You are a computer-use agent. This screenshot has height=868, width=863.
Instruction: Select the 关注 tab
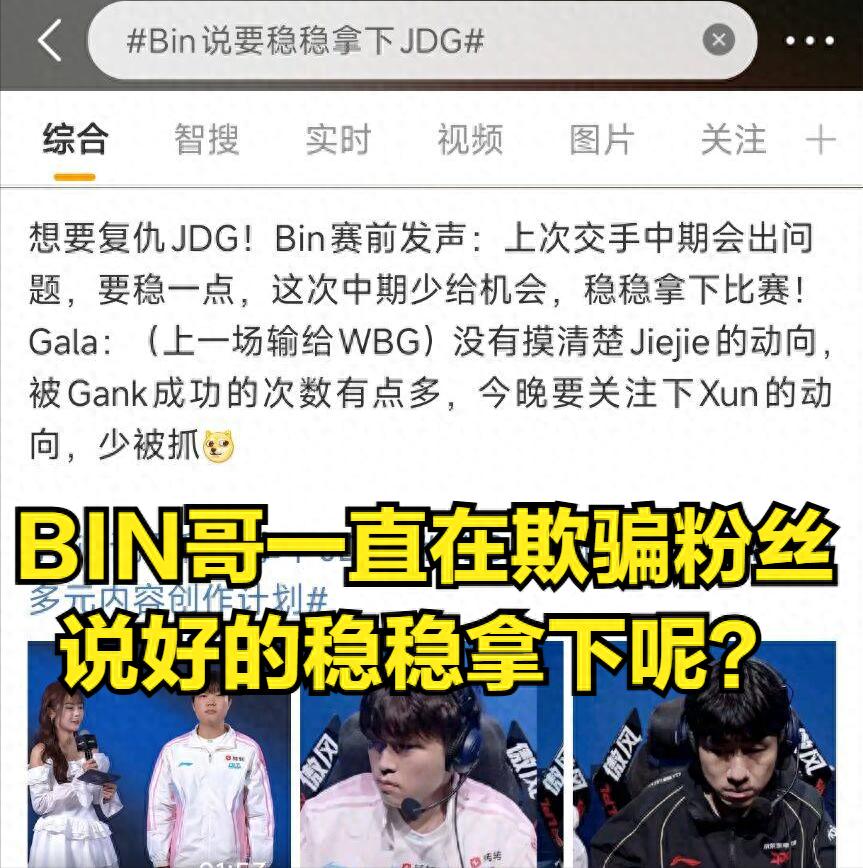(x=734, y=140)
